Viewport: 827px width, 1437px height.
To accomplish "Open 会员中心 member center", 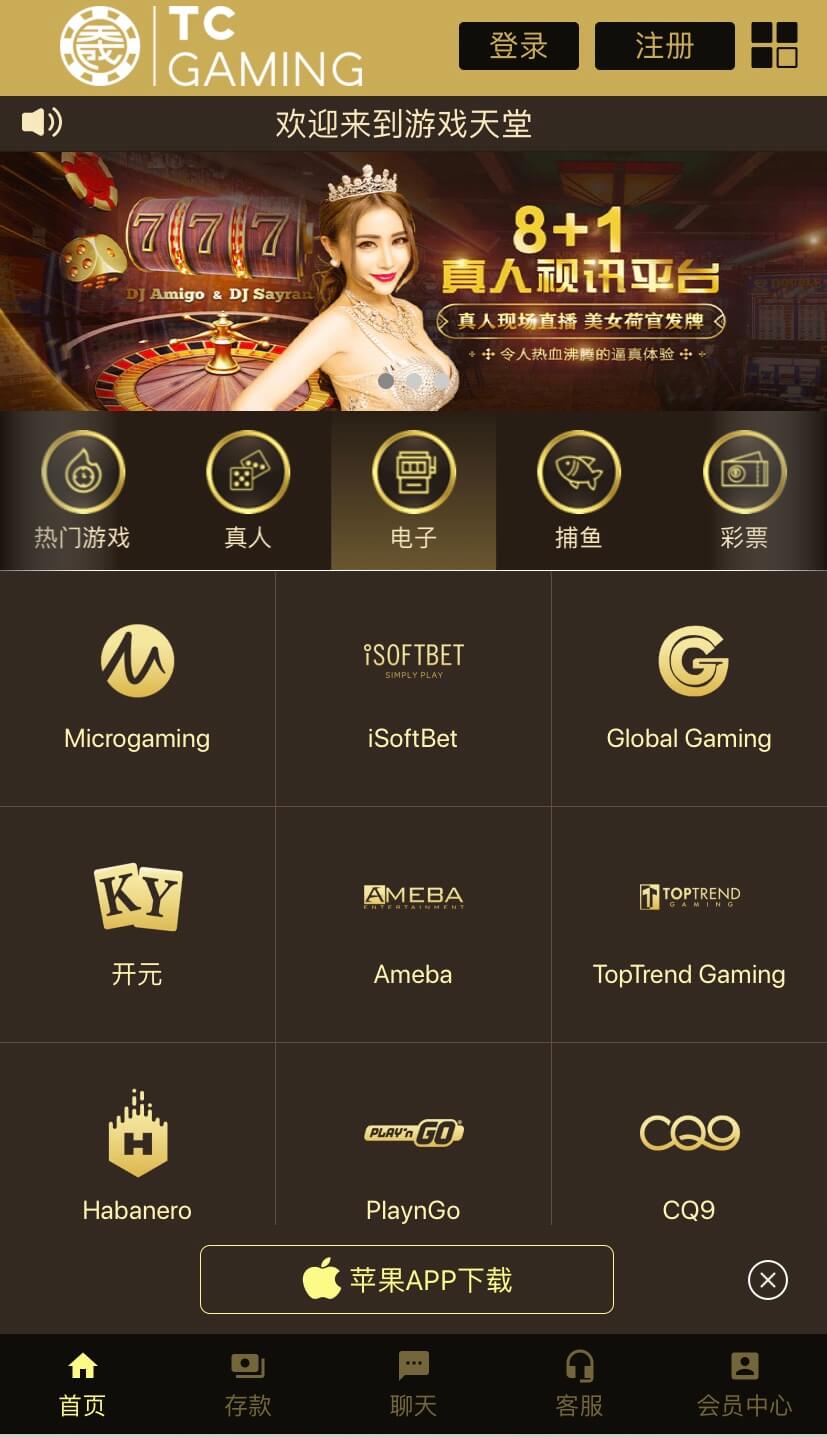I will [x=744, y=1385].
